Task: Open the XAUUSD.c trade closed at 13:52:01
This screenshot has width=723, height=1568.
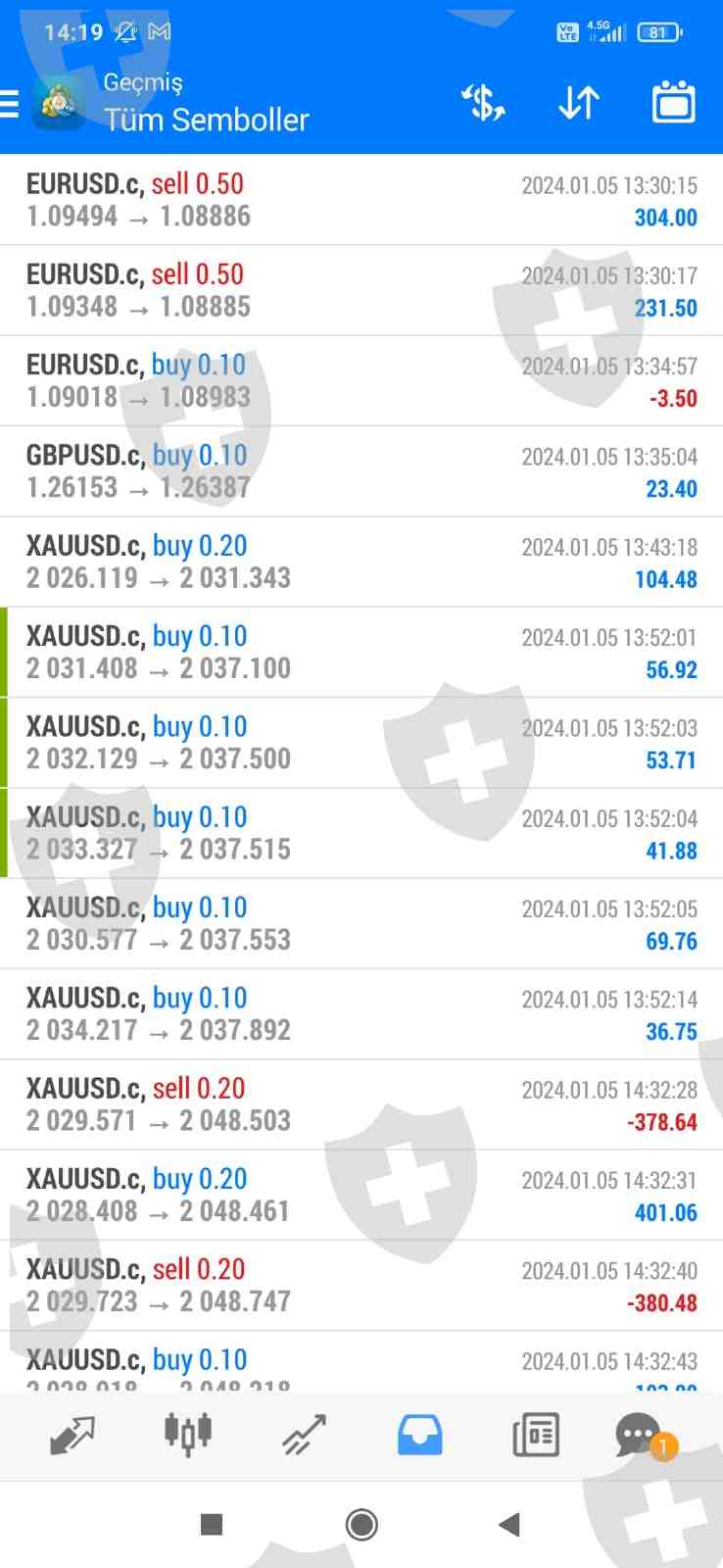Action: coord(361,653)
